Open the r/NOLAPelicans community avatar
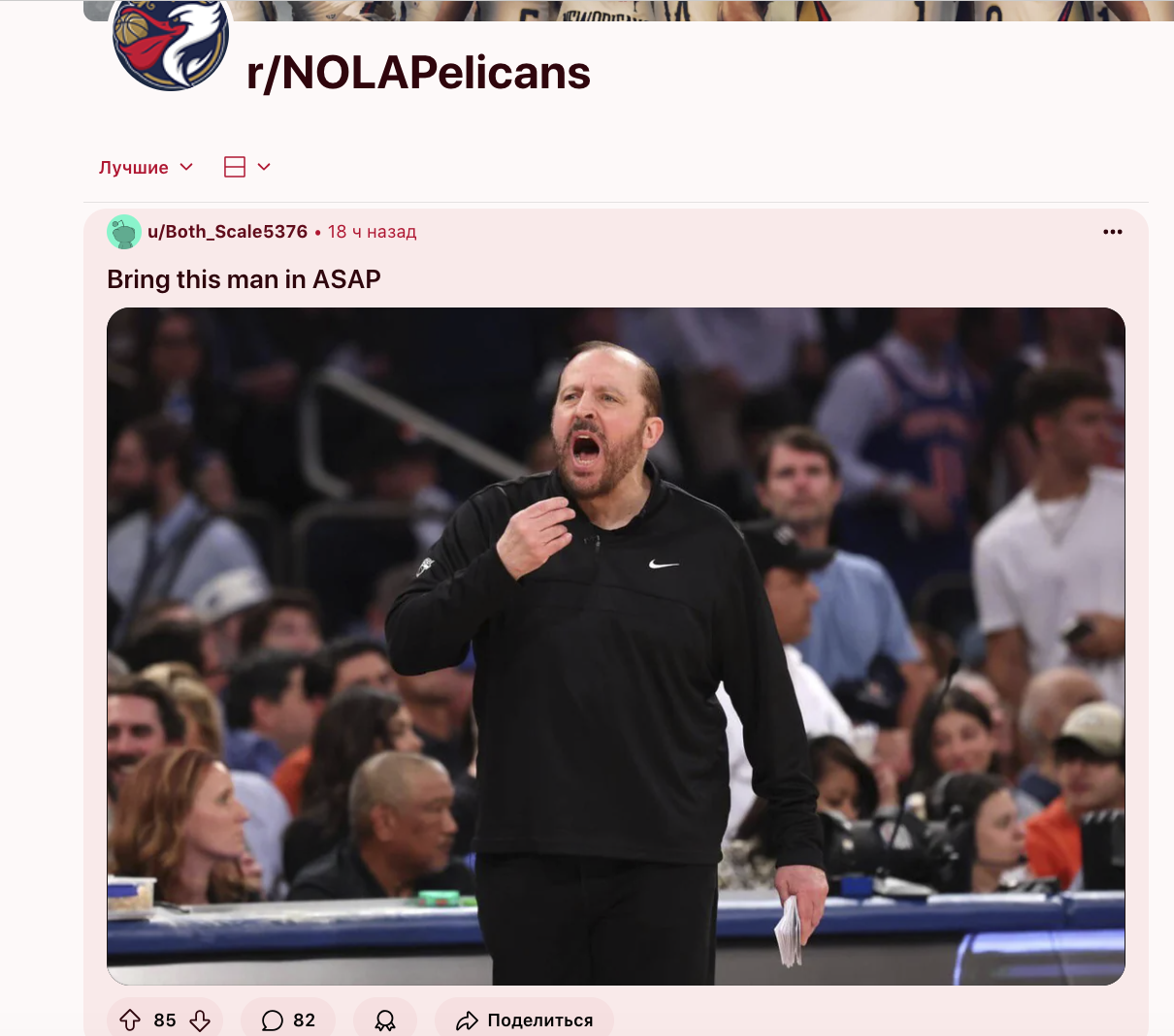Image resolution: width=1174 pixels, height=1036 pixels. click(171, 44)
